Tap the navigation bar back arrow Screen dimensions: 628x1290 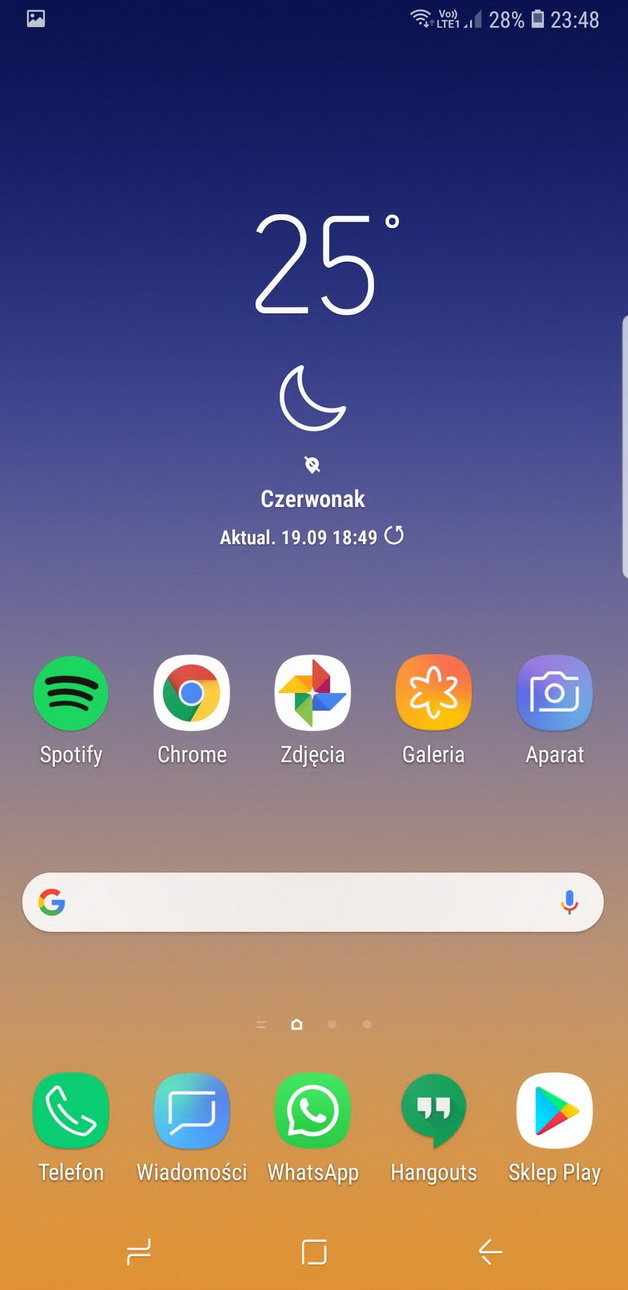(x=490, y=1251)
